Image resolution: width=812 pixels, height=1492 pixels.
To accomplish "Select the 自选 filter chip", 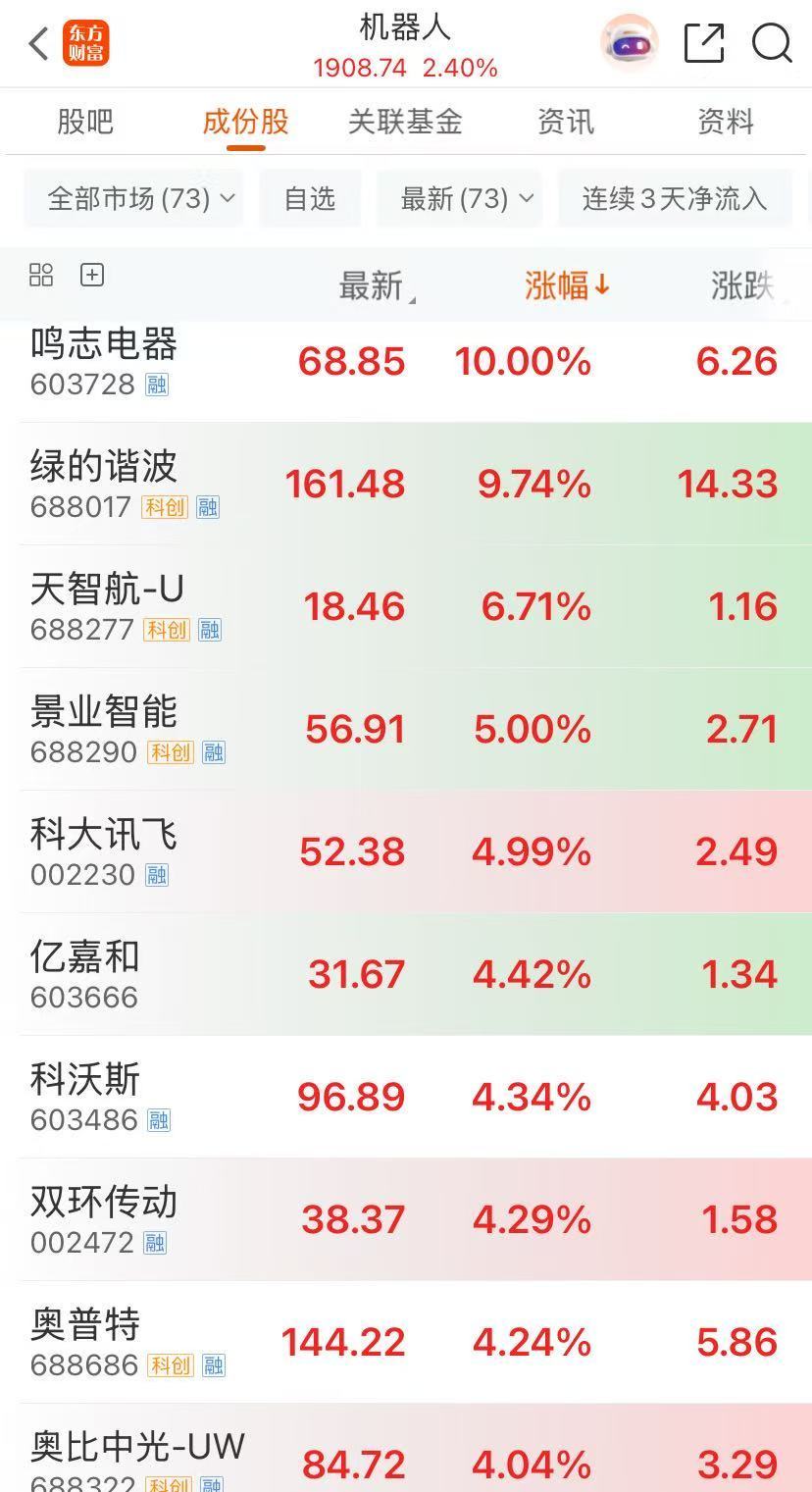I will [310, 199].
